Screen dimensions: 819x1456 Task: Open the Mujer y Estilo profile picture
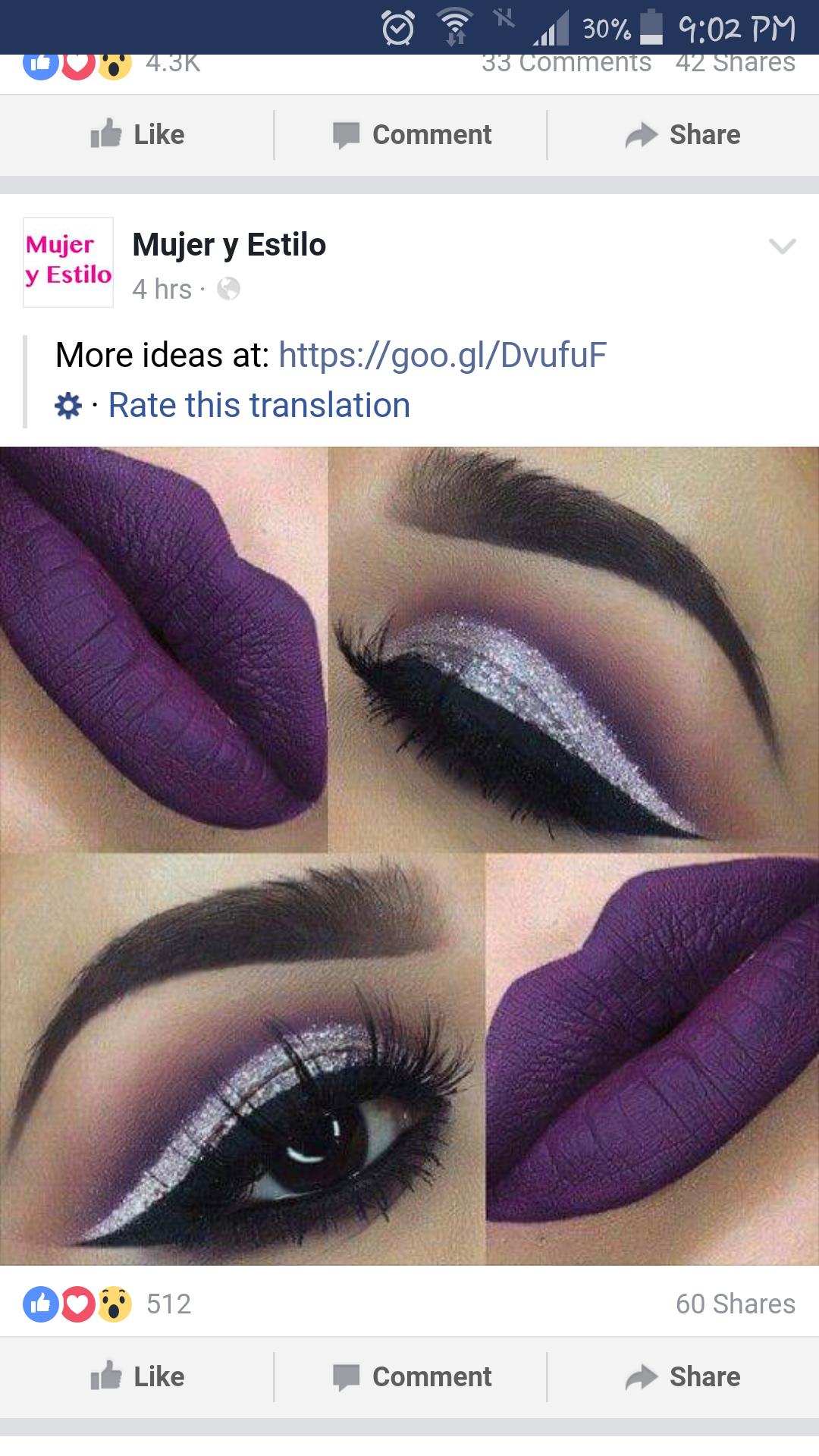pos(68,262)
